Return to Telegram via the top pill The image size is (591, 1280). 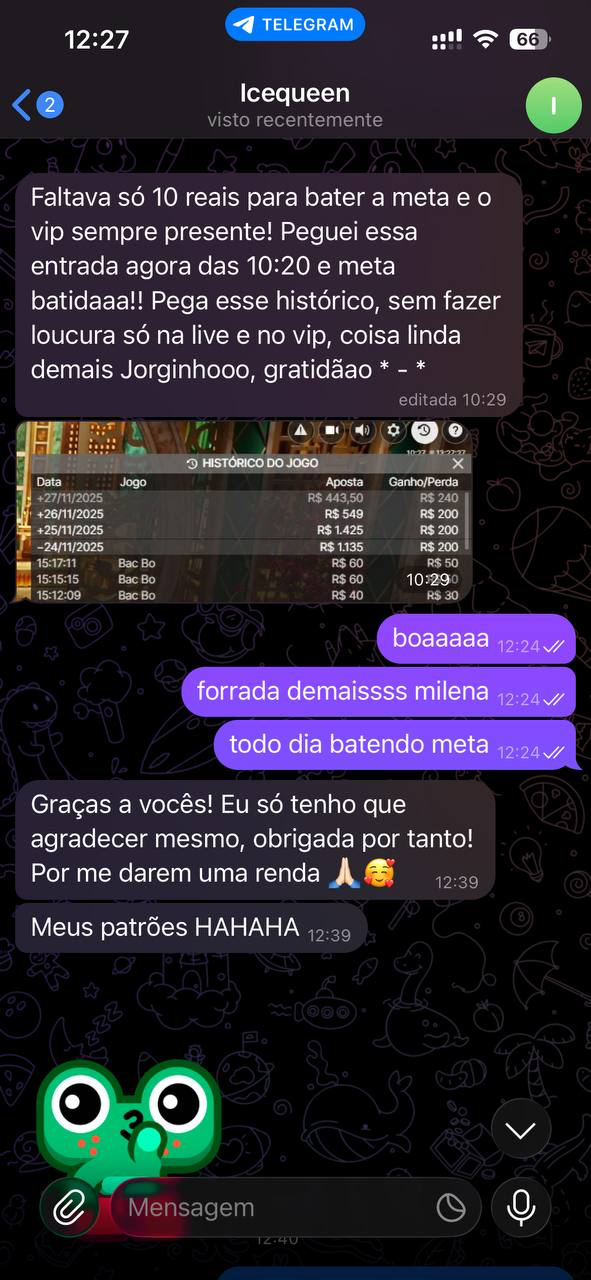pyautogui.click(x=295, y=24)
